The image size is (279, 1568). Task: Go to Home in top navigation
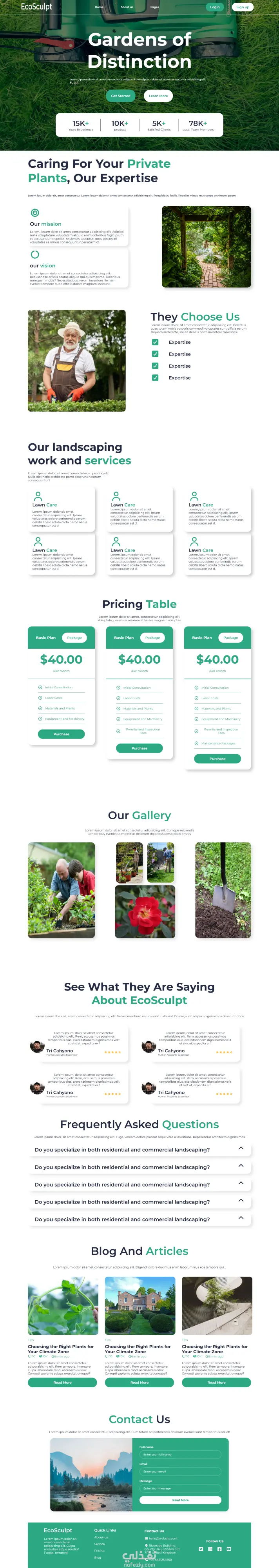tap(99, 7)
